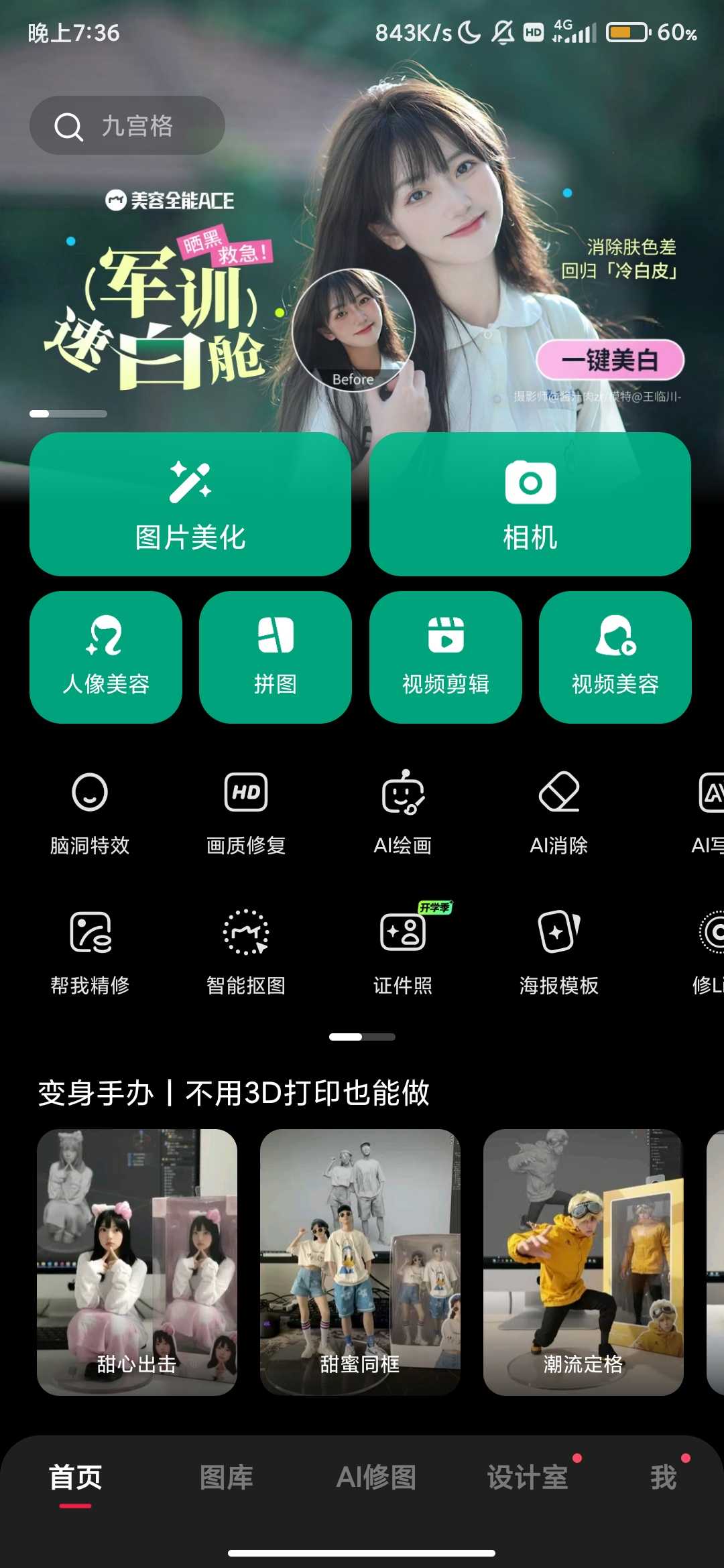Image resolution: width=724 pixels, height=1568 pixels.
Task: Switch to the 图库 tab
Action: pos(227,1478)
